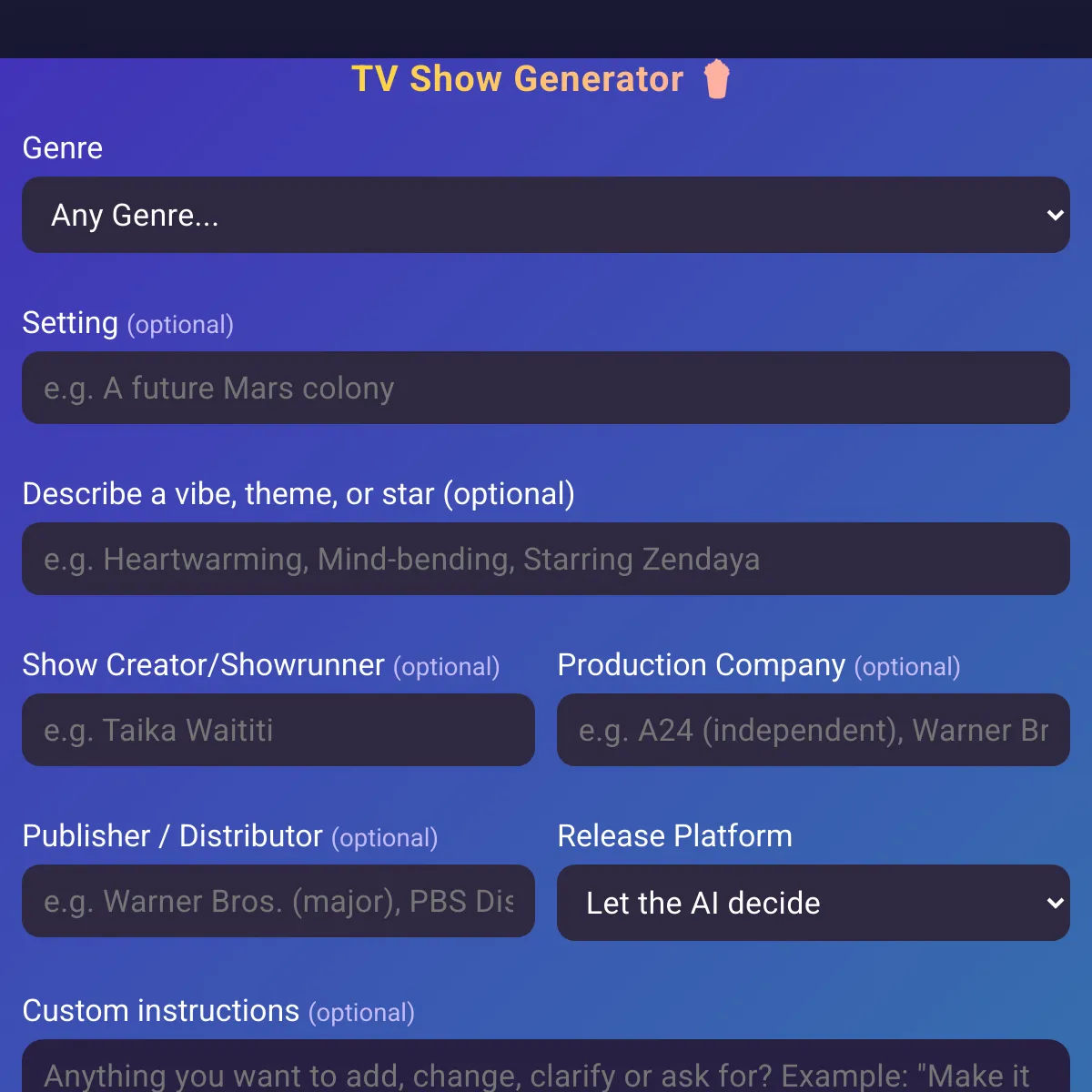Tap the Custom instructions text box
The height and width of the screenshot is (1092, 1092).
tap(545, 1069)
